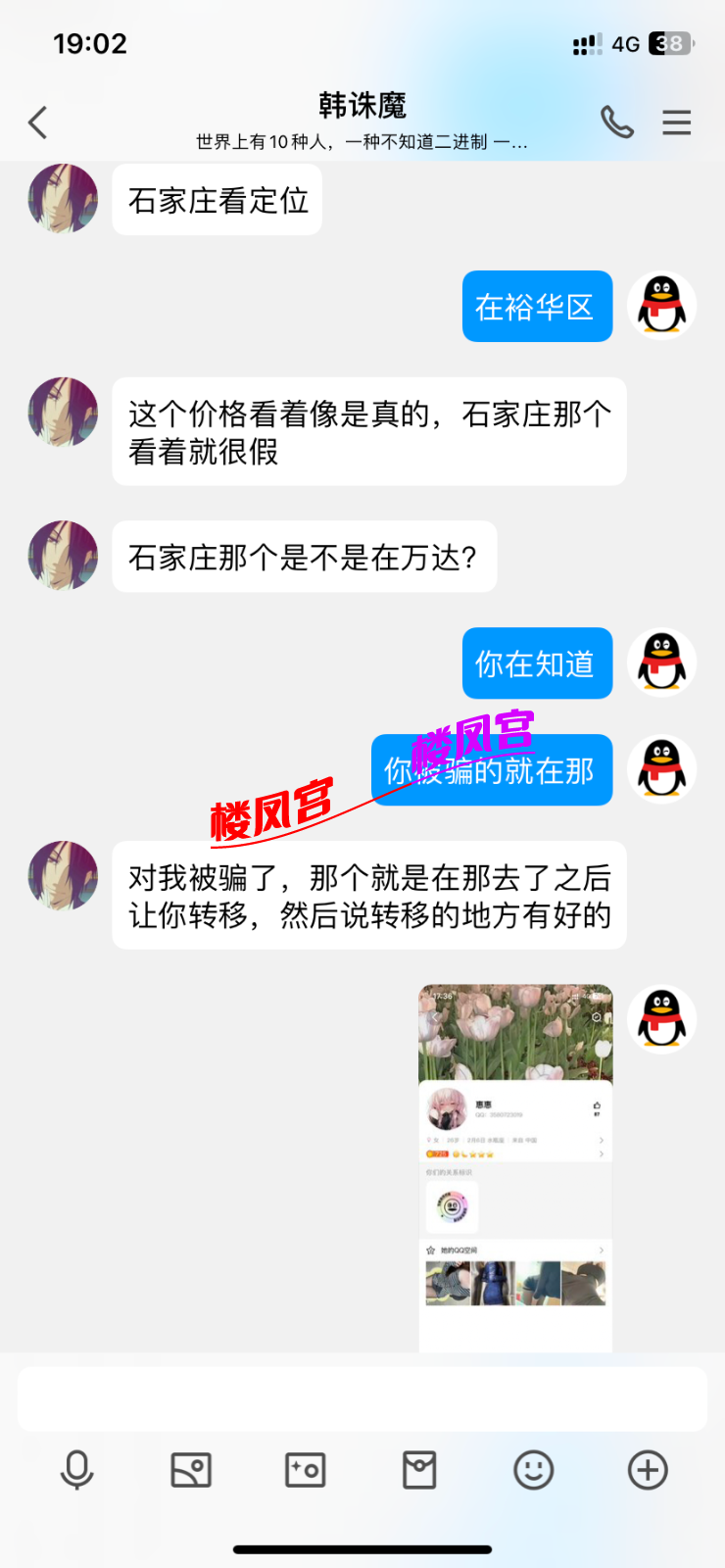Viewport: 725px width, 1568px height.
Task: View 韩诛魔's avatar beside 石家庄看定位
Action: point(63,199)
